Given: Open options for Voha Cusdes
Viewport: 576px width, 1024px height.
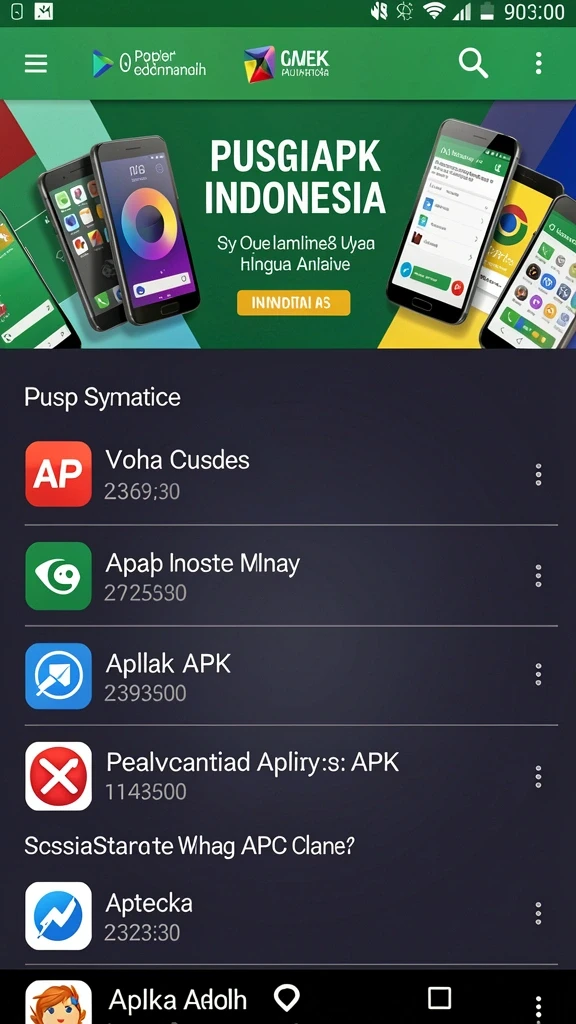Looking at the screenshot, I should point(538,475).
